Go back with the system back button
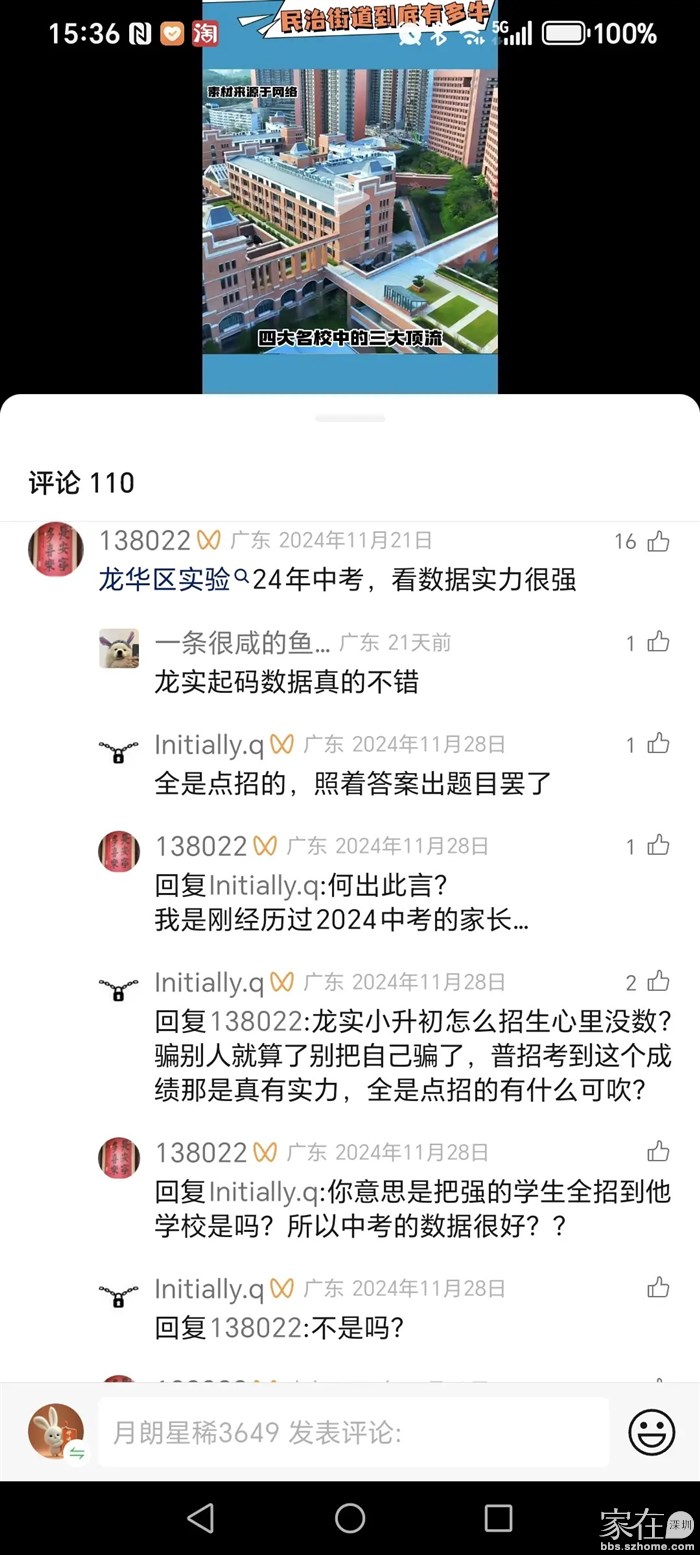The width and height of the screenshot is (700, 1555). point(201,1518)
